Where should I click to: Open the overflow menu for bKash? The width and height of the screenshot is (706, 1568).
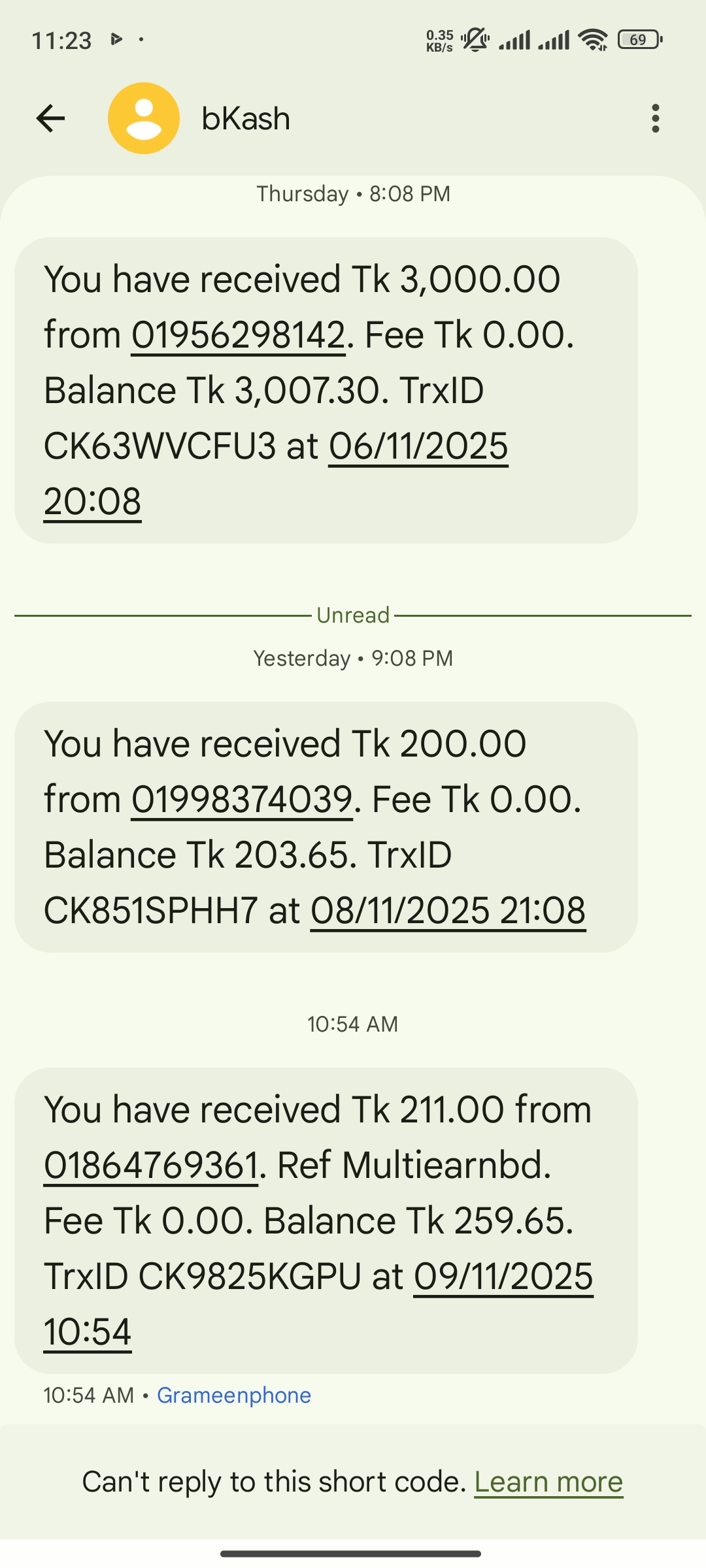tap(656, 118)
